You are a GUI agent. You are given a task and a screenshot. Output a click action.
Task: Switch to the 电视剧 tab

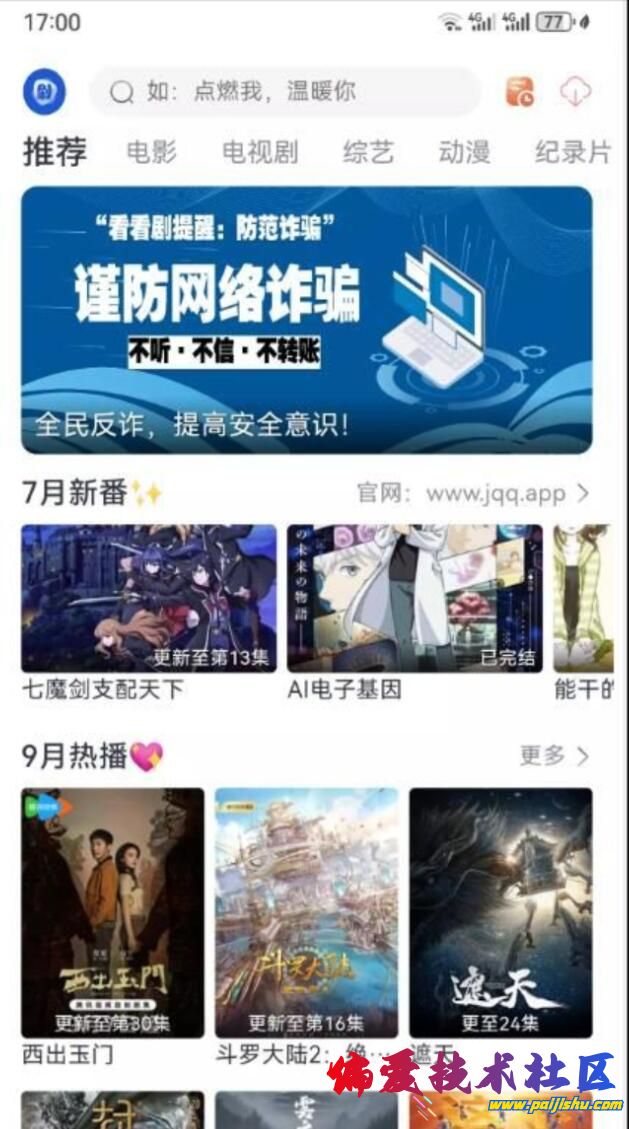point(260,152)
